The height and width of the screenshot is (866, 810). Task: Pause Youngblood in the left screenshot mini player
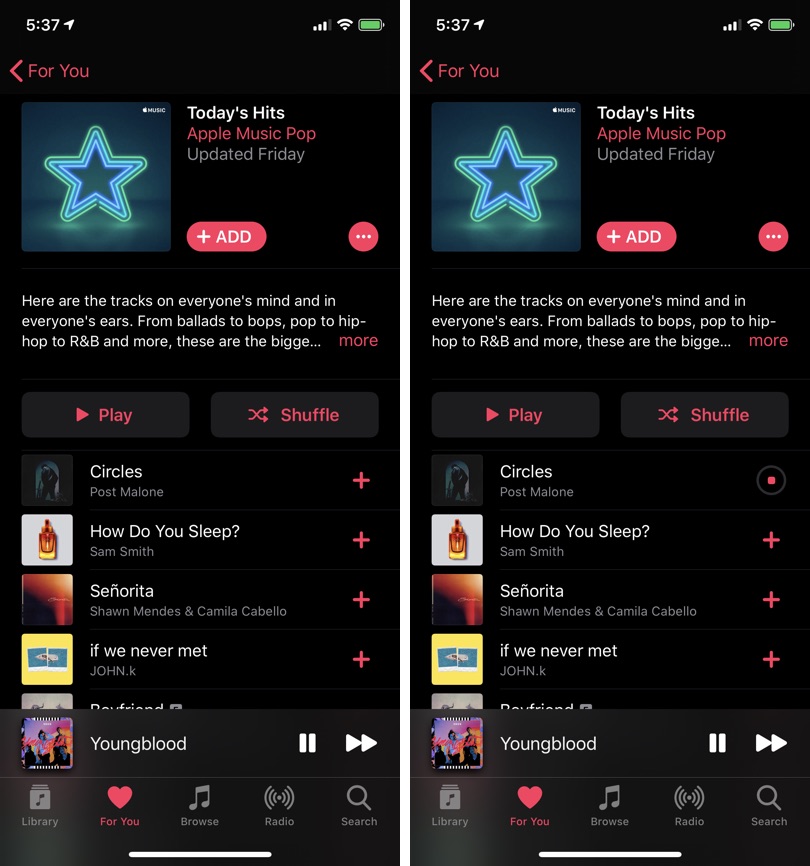tap(307, 743)
